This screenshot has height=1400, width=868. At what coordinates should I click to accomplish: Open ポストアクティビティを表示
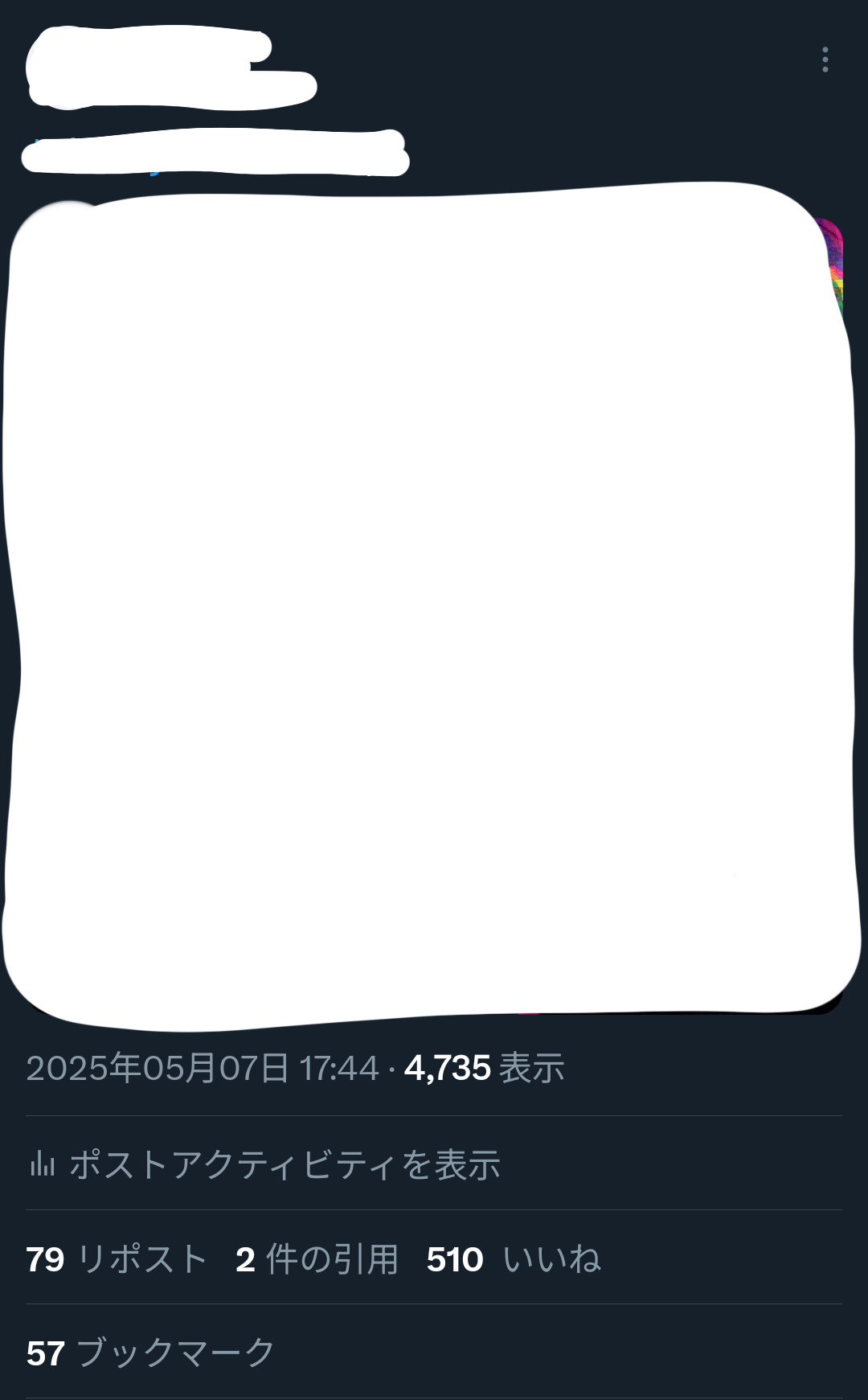pos(265,1165)
